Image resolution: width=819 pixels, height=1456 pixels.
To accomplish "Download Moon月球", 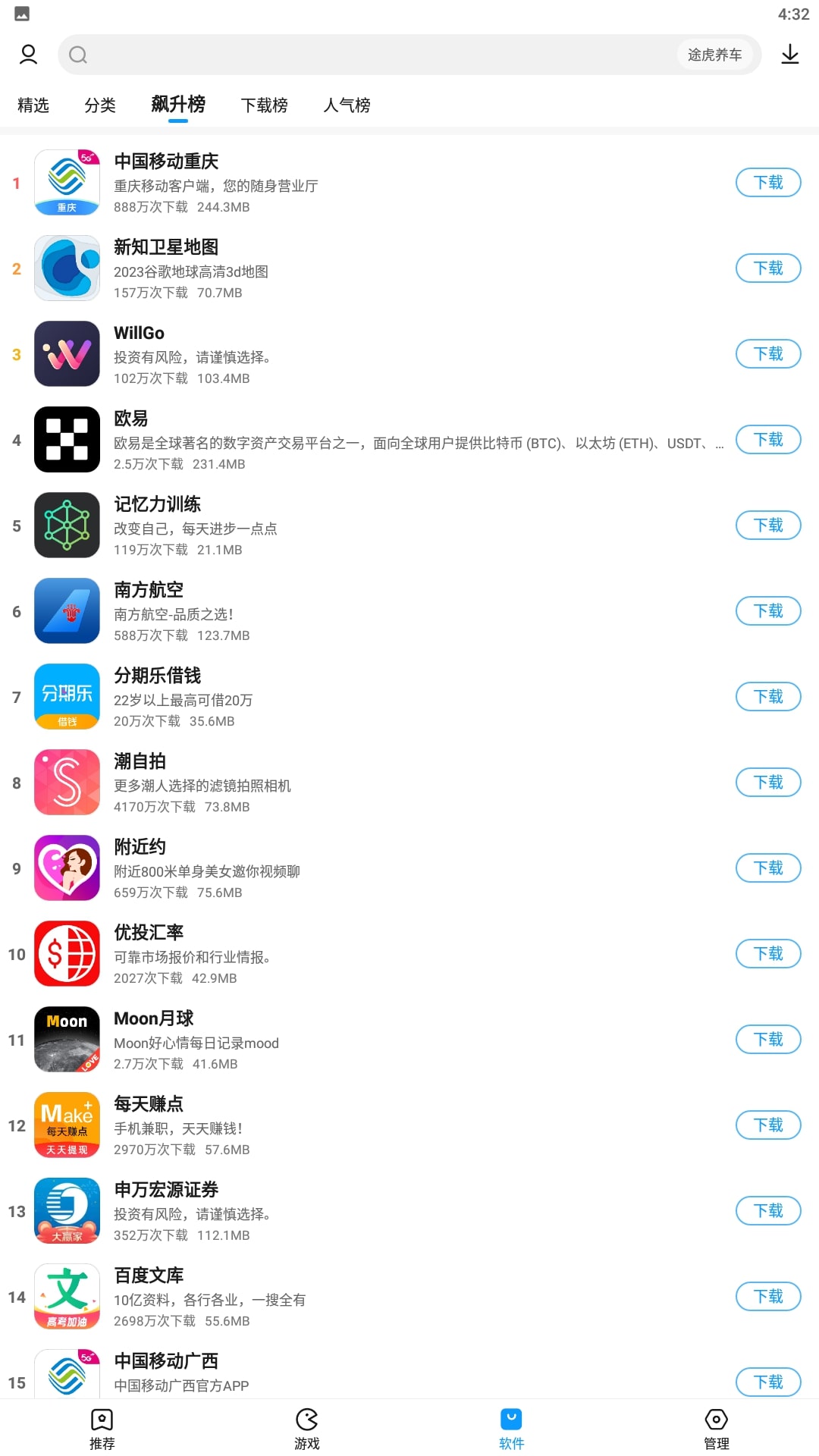I will pos(767,1040).
